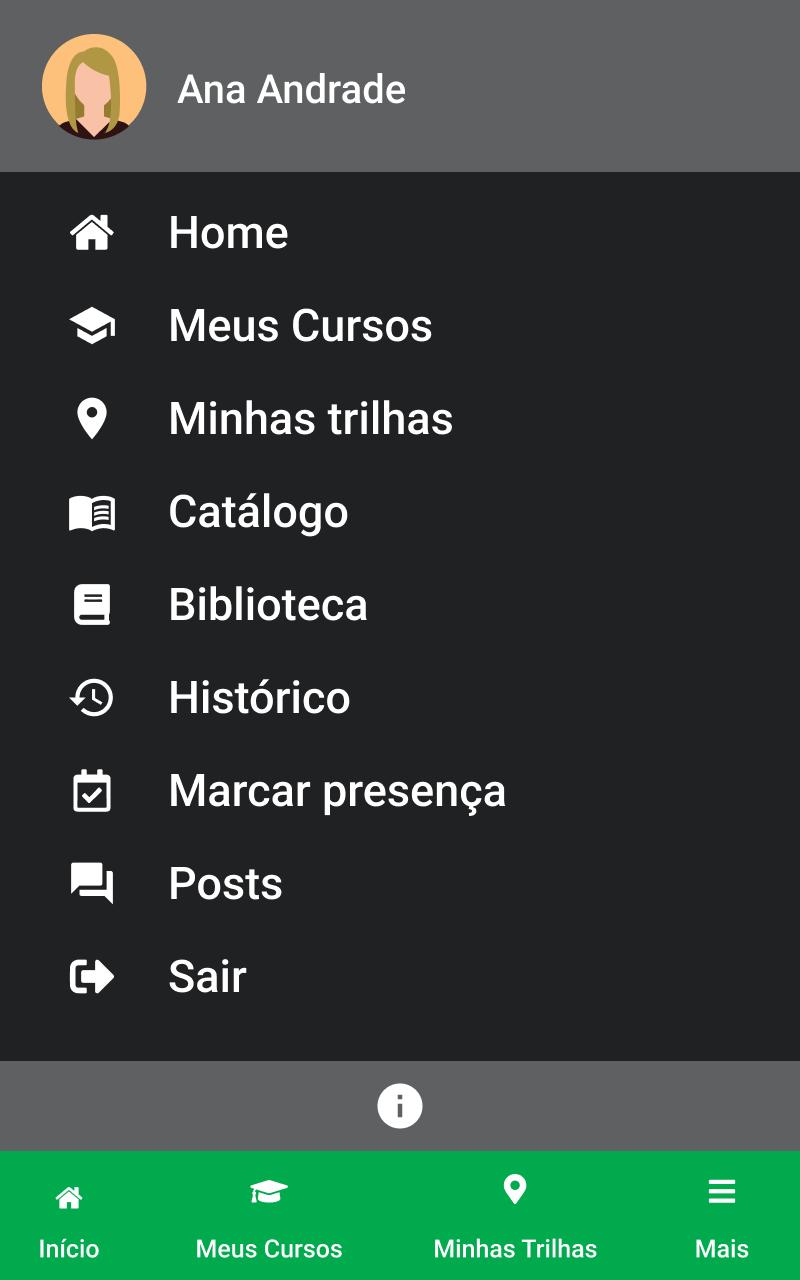Switch to the Meus Cursos bottom tab

point(269,1218)
